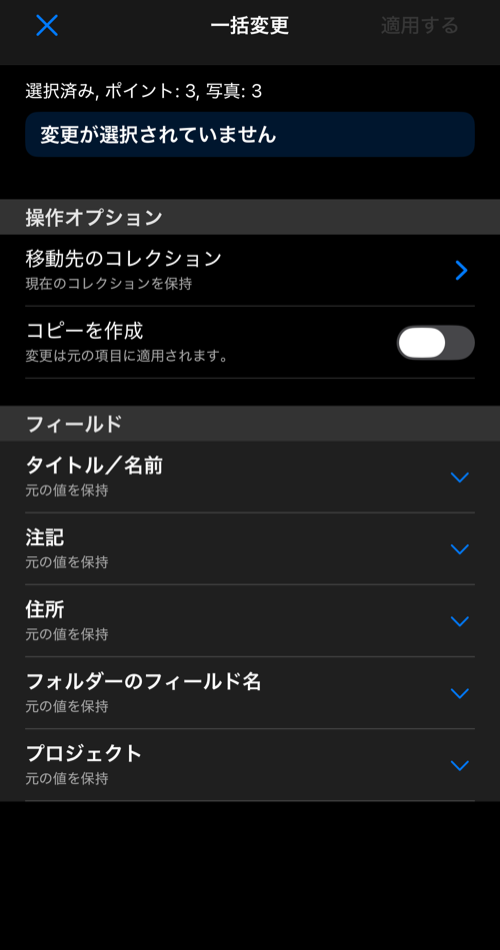This screenshot has width=500, height=950.
Task: Toggle the コピーを作成 switch
Action: 435,343
